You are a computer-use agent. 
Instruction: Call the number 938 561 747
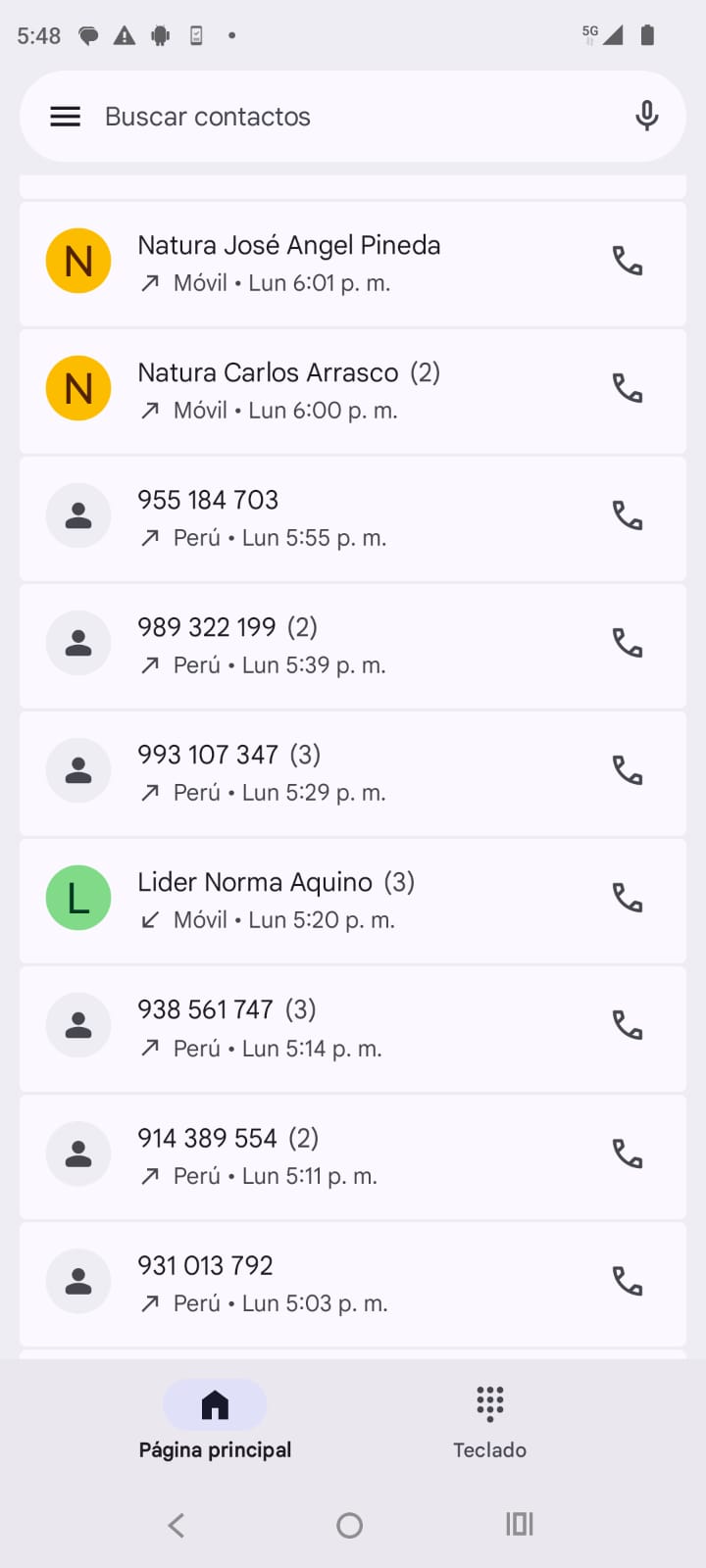(x=628, y=1026)
